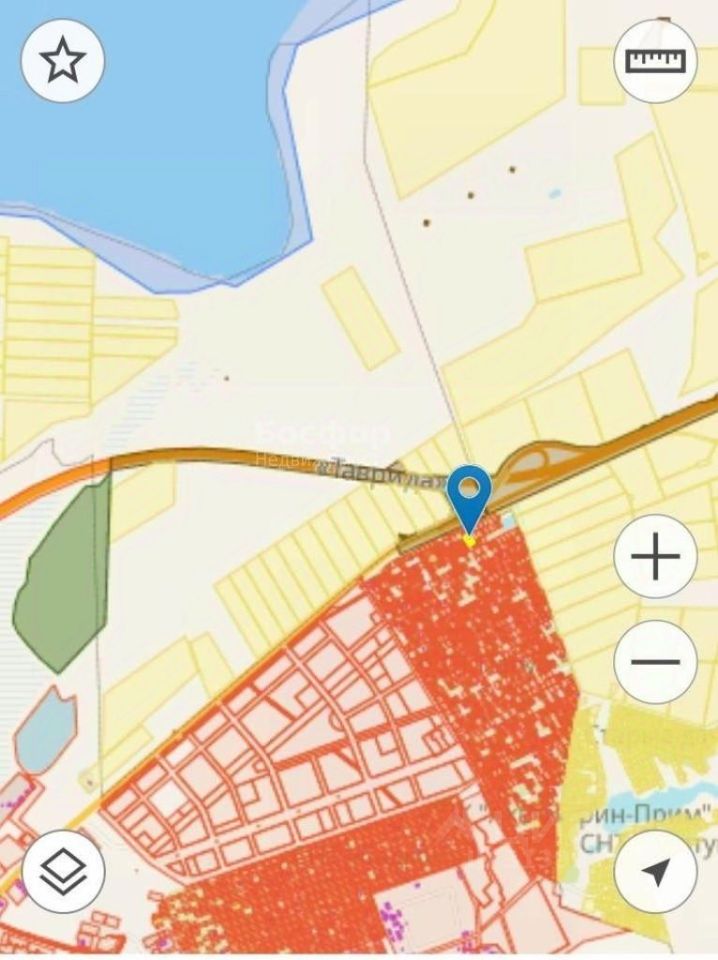Open the map layers selector
The height and width of the screenshot is (960, 718).
[62, 872]
